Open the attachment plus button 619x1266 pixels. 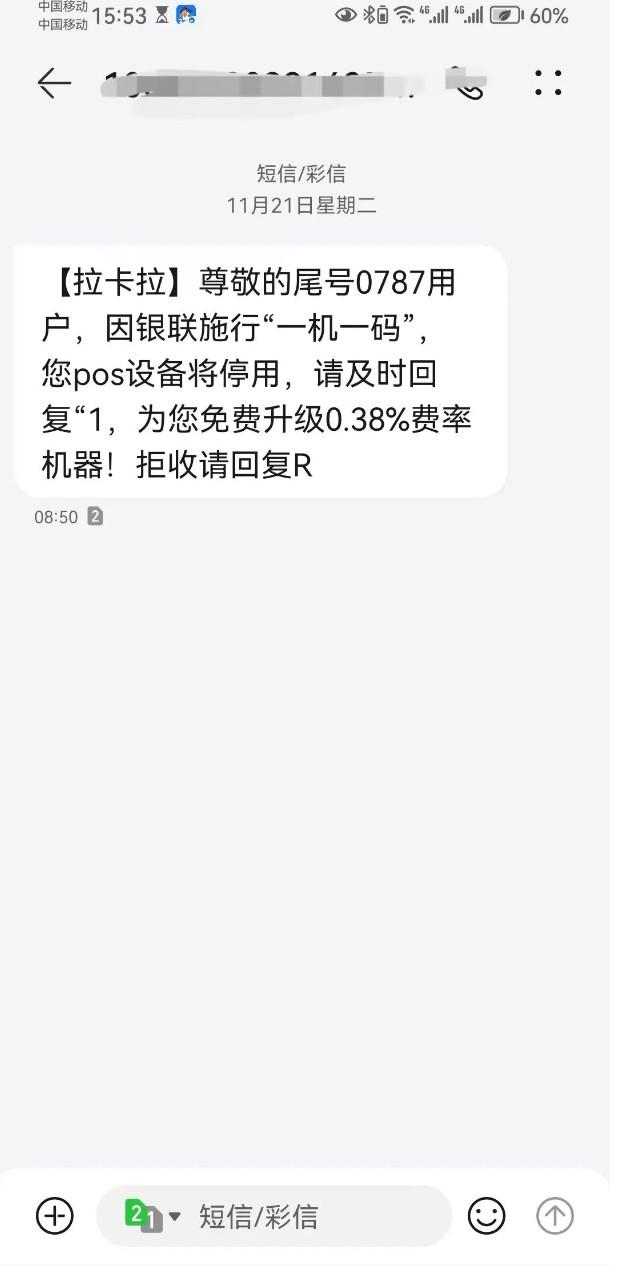click(55, 1216)
